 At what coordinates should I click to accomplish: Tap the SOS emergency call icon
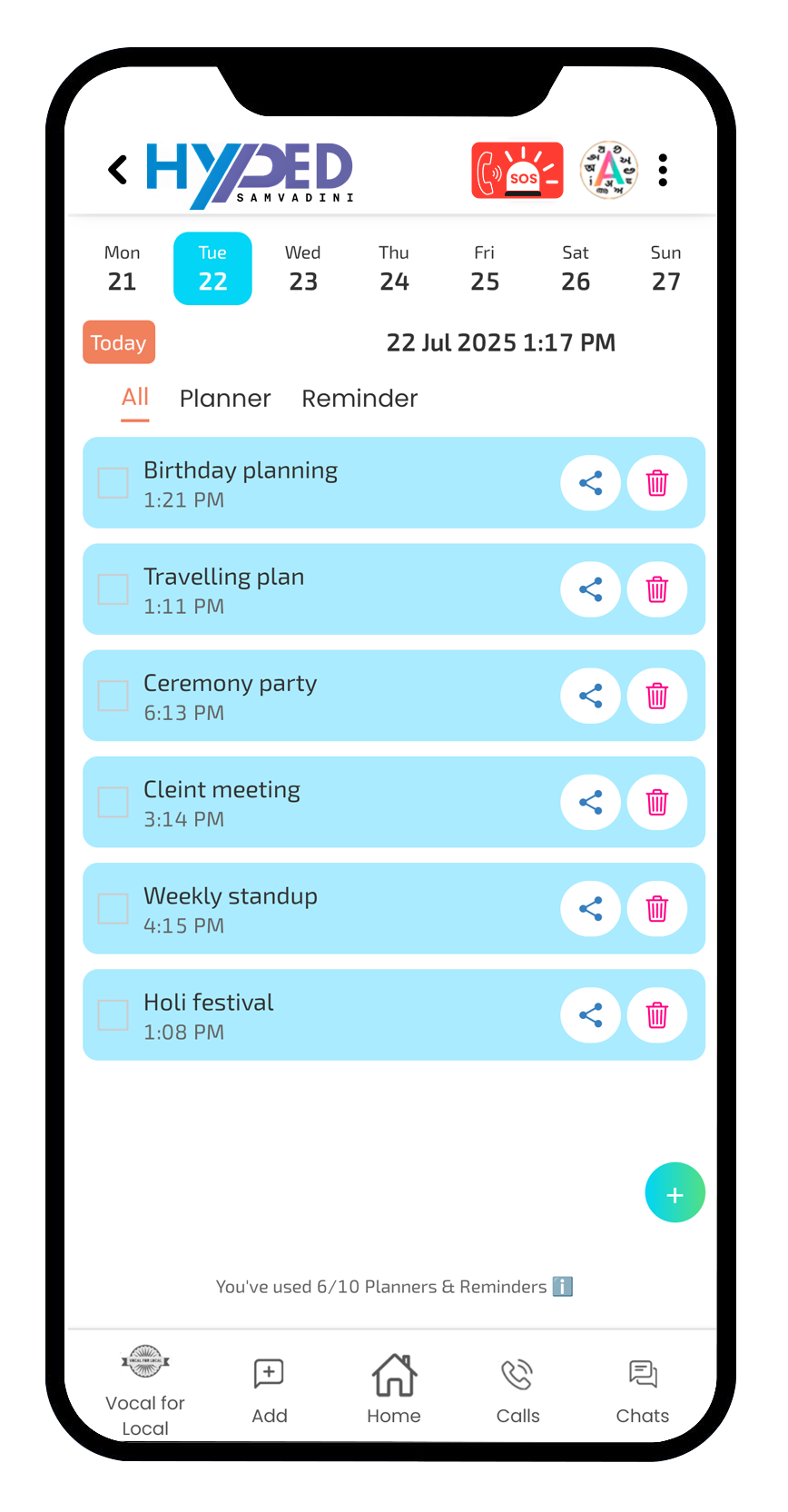[517, 170]
